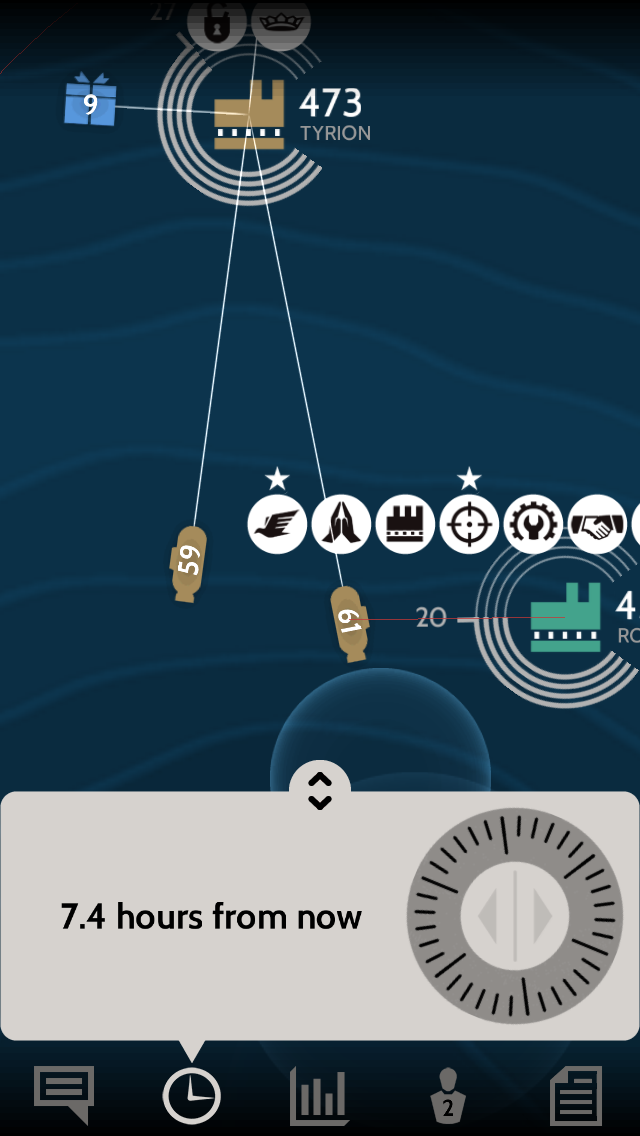Expand the time panel with chevron handle
The width and height of the screenshot is (640, 1136).
point(320,790)
